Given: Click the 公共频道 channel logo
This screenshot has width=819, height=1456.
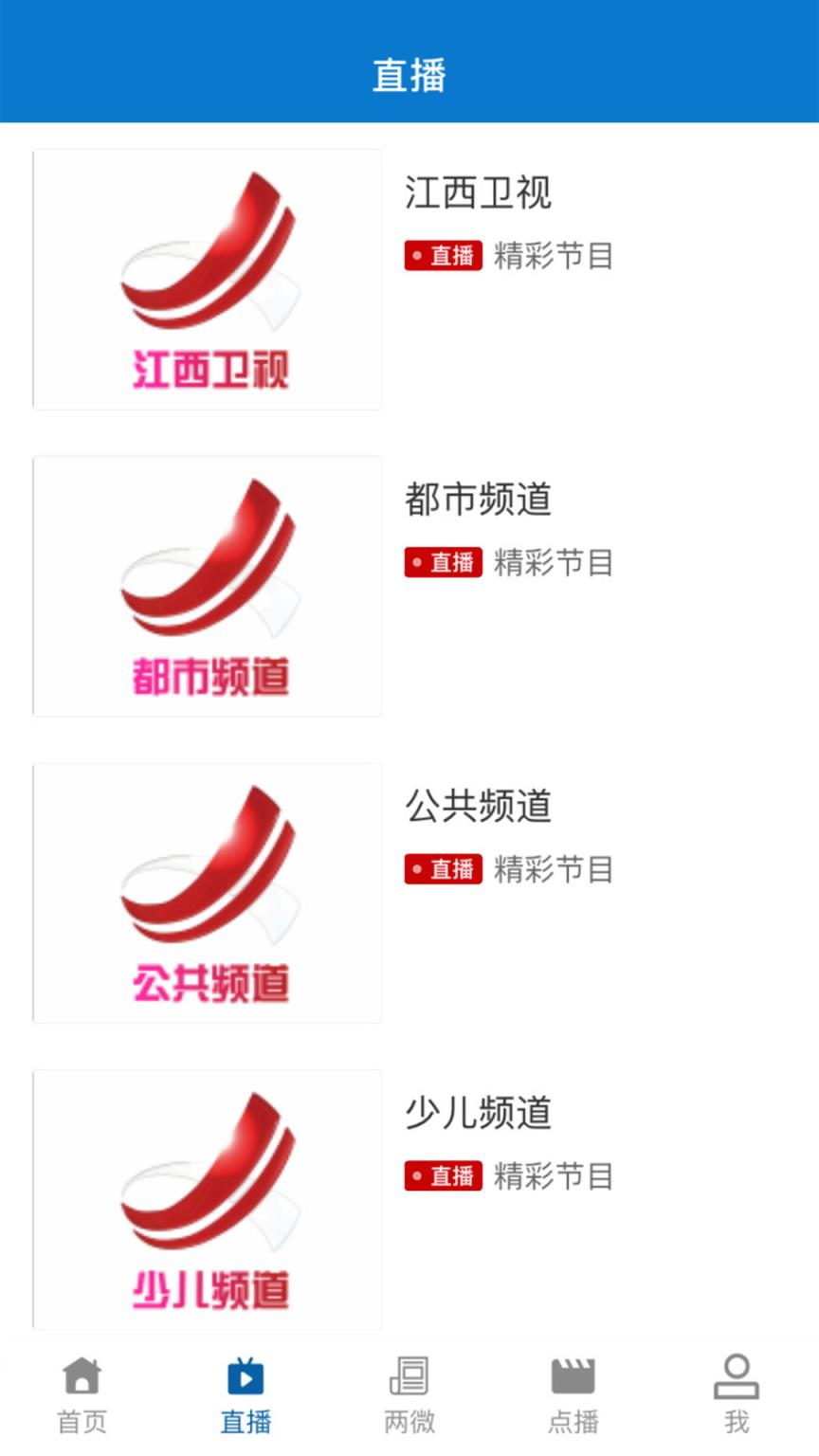Looking at the screenshot, I should coord(207,892).
